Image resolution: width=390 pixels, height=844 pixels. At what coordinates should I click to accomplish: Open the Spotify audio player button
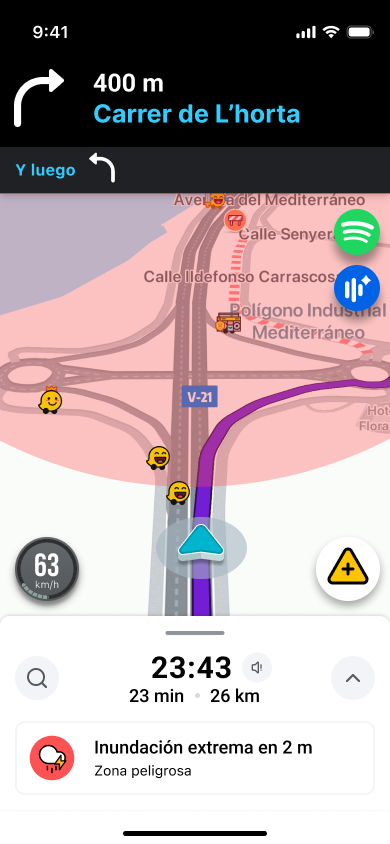pyautogui.click(x=357, y=232)
